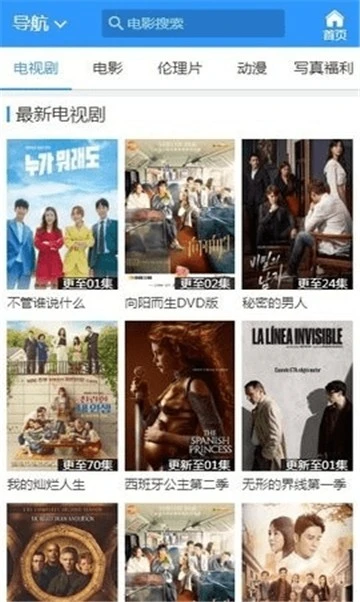Open 向阳而生DVD版 updated to episode 02
Image resolution: width=360 pixels, height=602 pixels.
[180, 225]
